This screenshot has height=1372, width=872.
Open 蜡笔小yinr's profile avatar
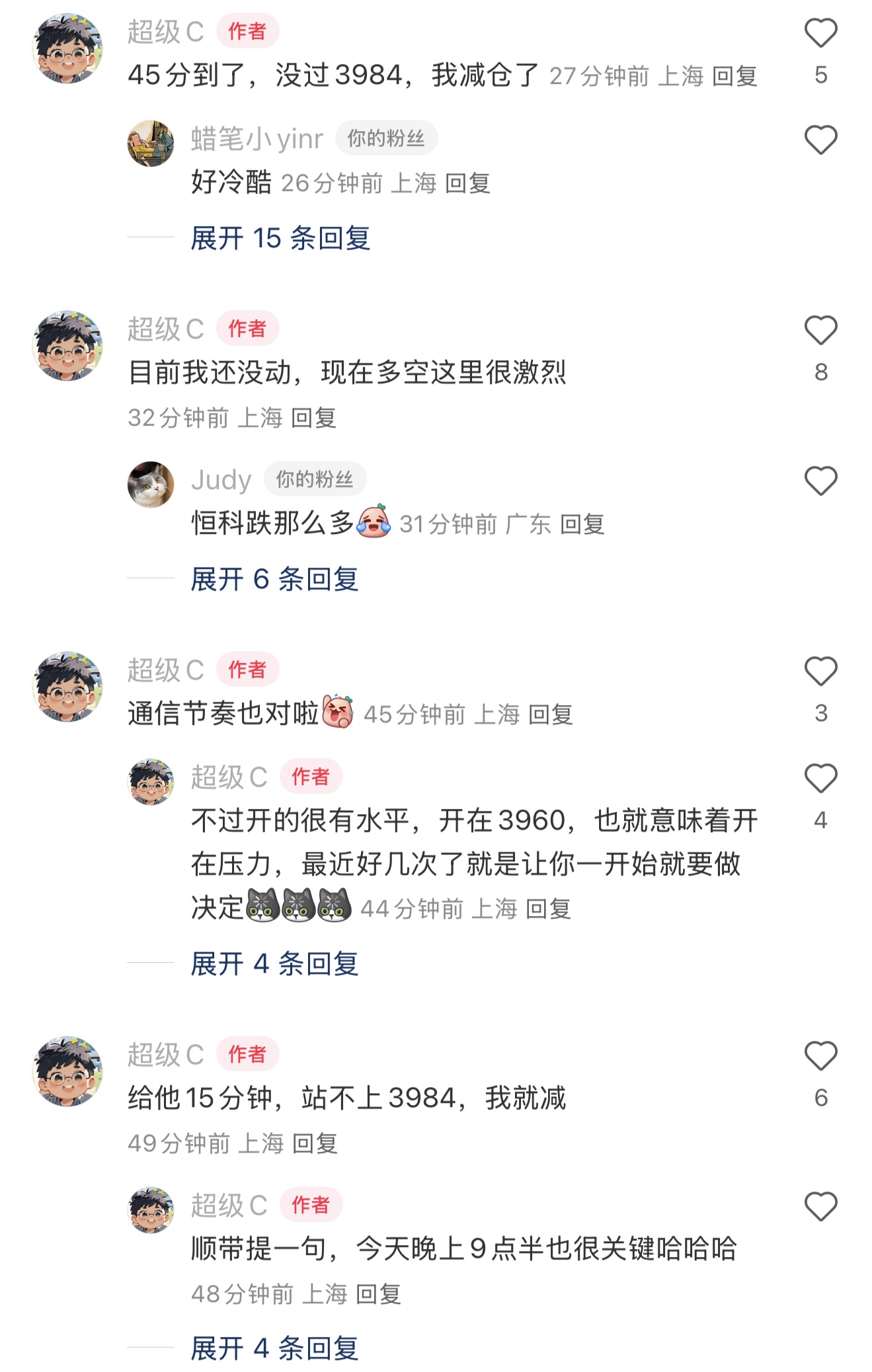151,143
